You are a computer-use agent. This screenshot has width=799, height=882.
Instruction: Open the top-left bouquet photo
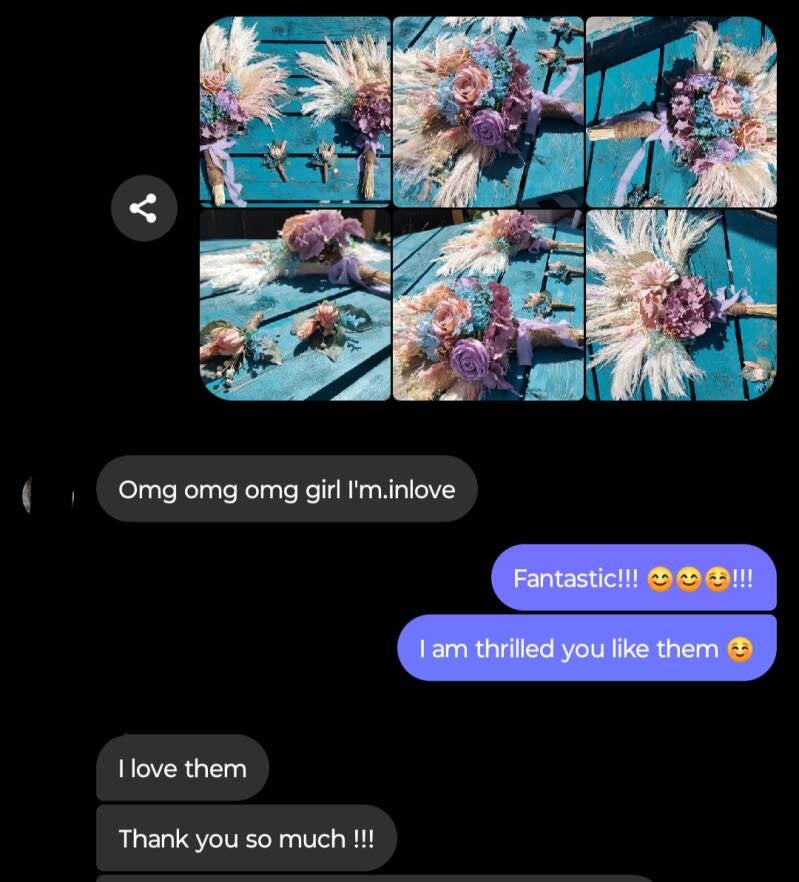(295, 111)
